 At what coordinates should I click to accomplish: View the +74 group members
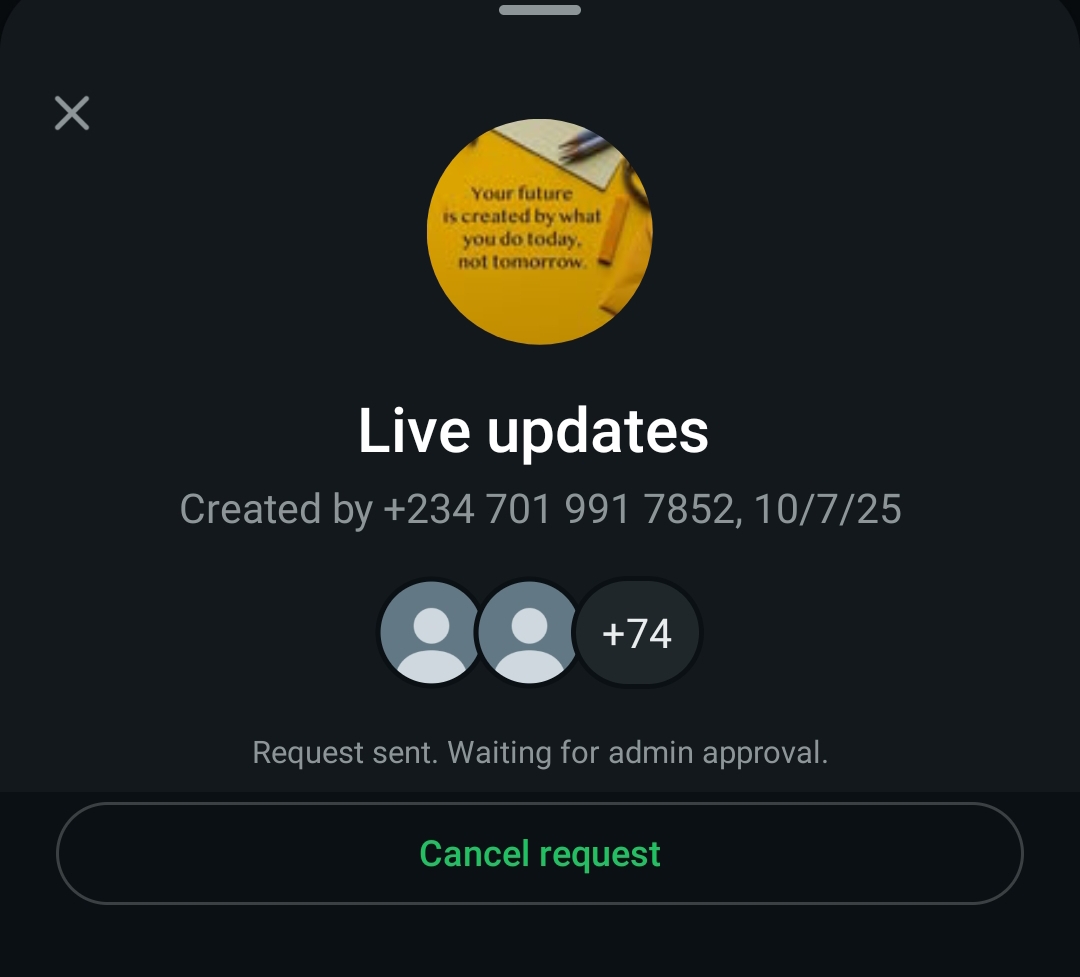637,634
